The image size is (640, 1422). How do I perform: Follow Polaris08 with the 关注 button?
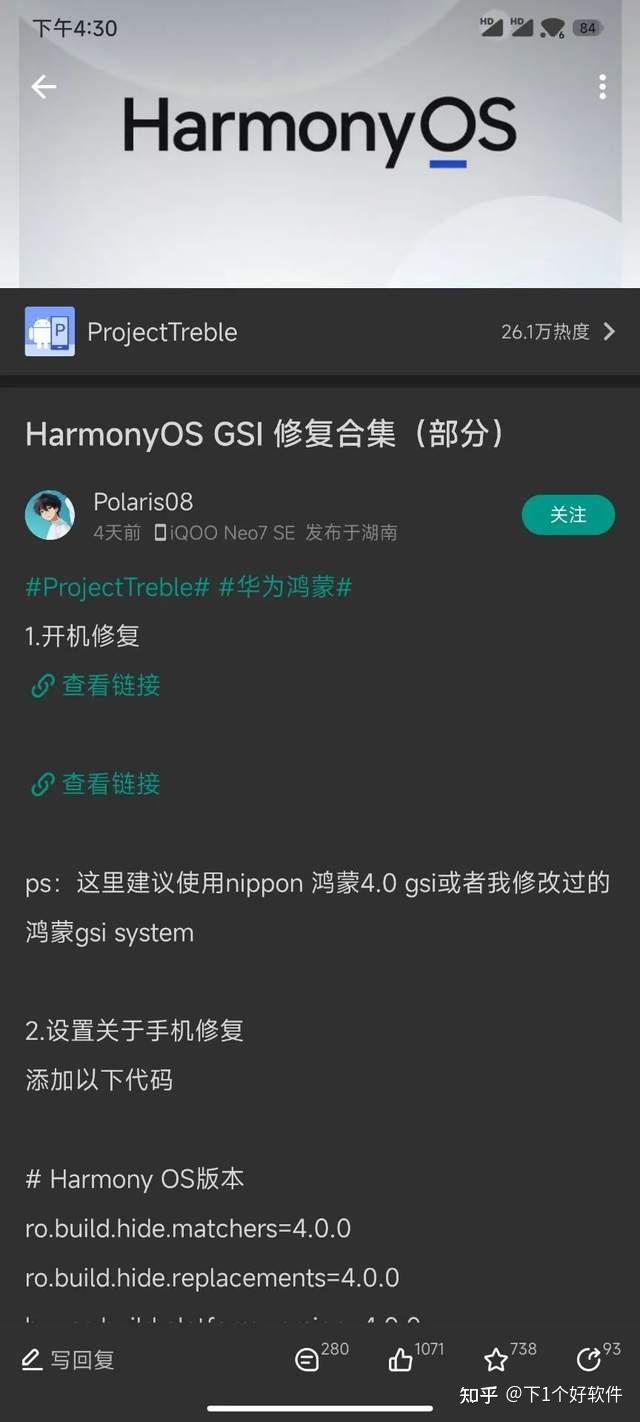tap(568, 515)
